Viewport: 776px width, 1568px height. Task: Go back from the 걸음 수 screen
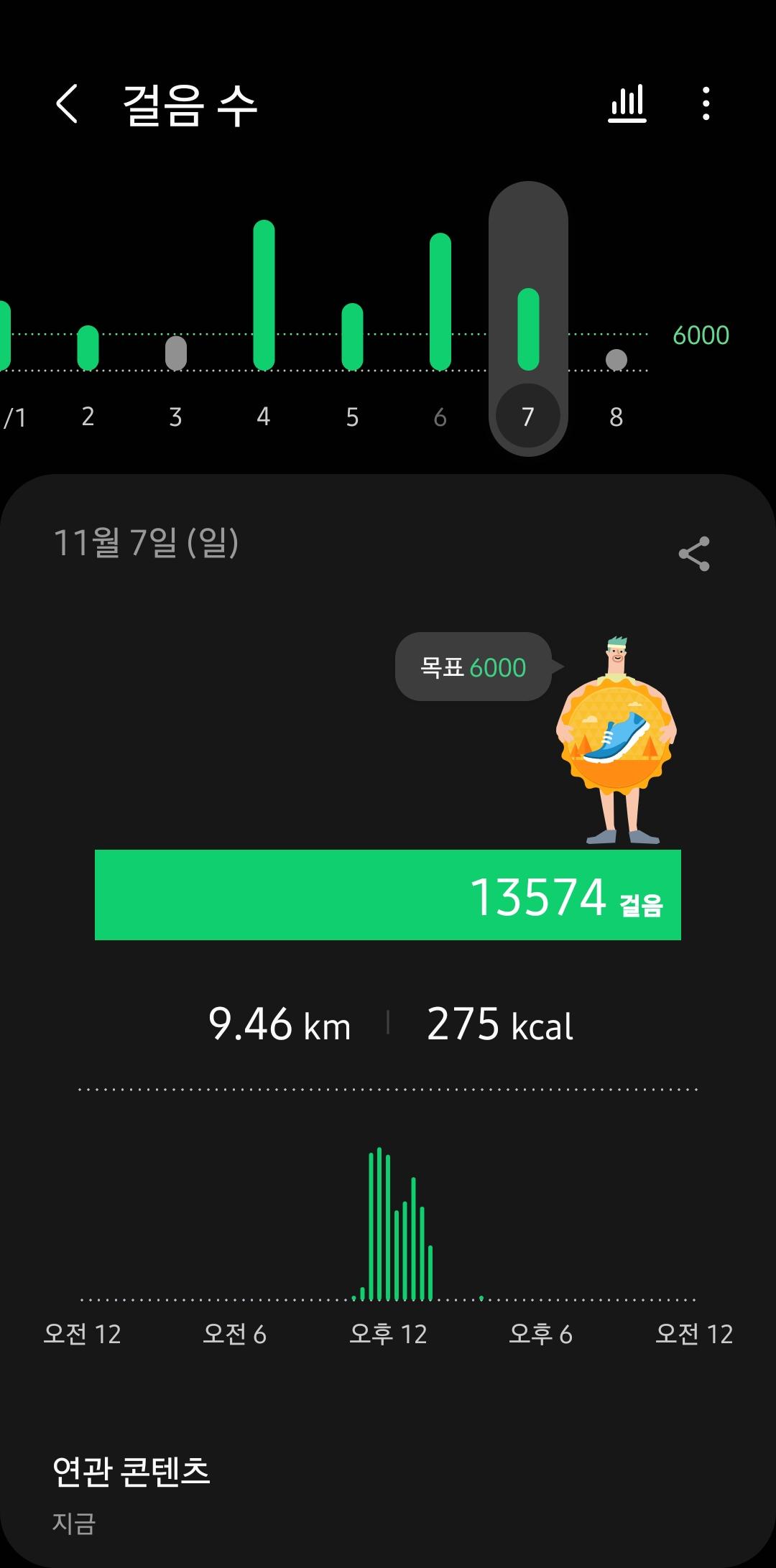point(67,104)
